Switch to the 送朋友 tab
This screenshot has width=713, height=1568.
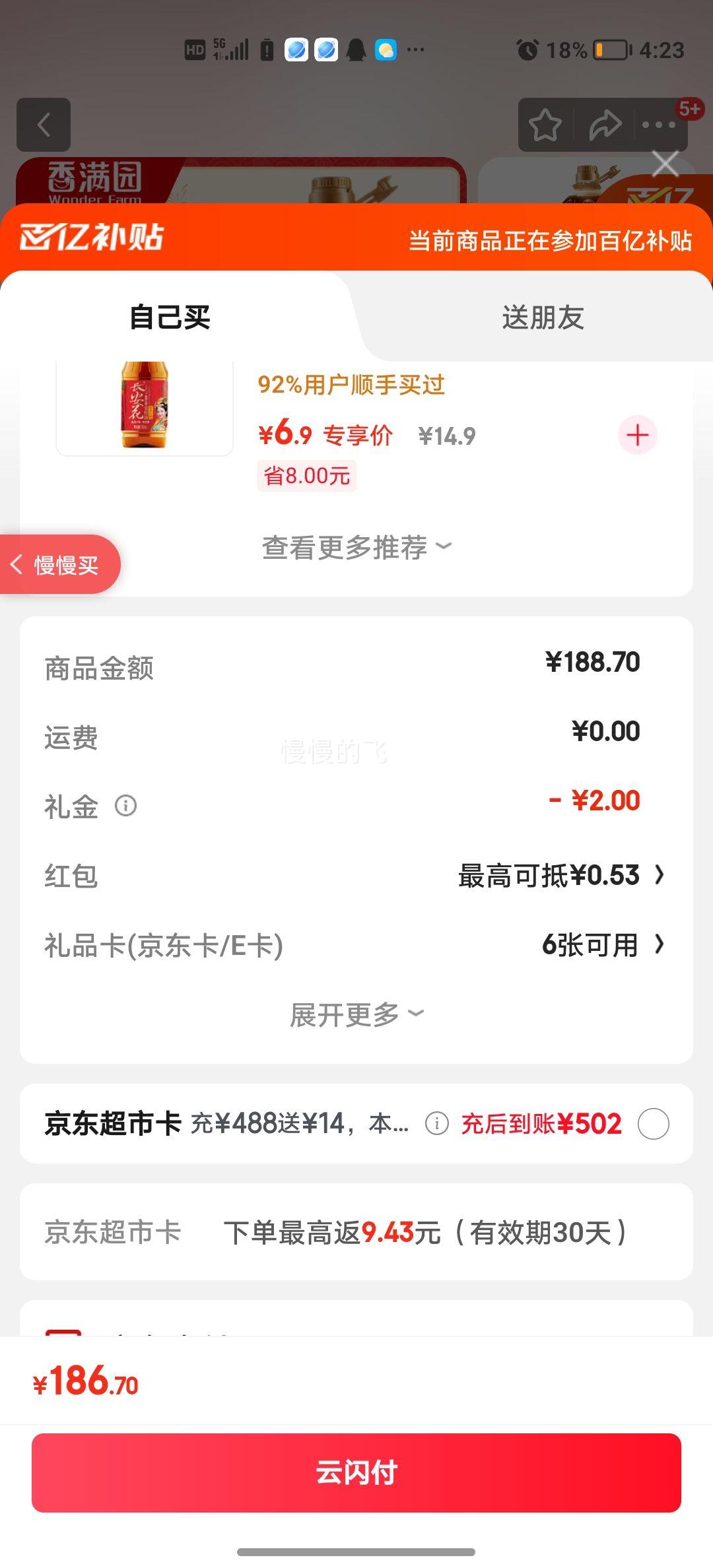tap(543, 317)
